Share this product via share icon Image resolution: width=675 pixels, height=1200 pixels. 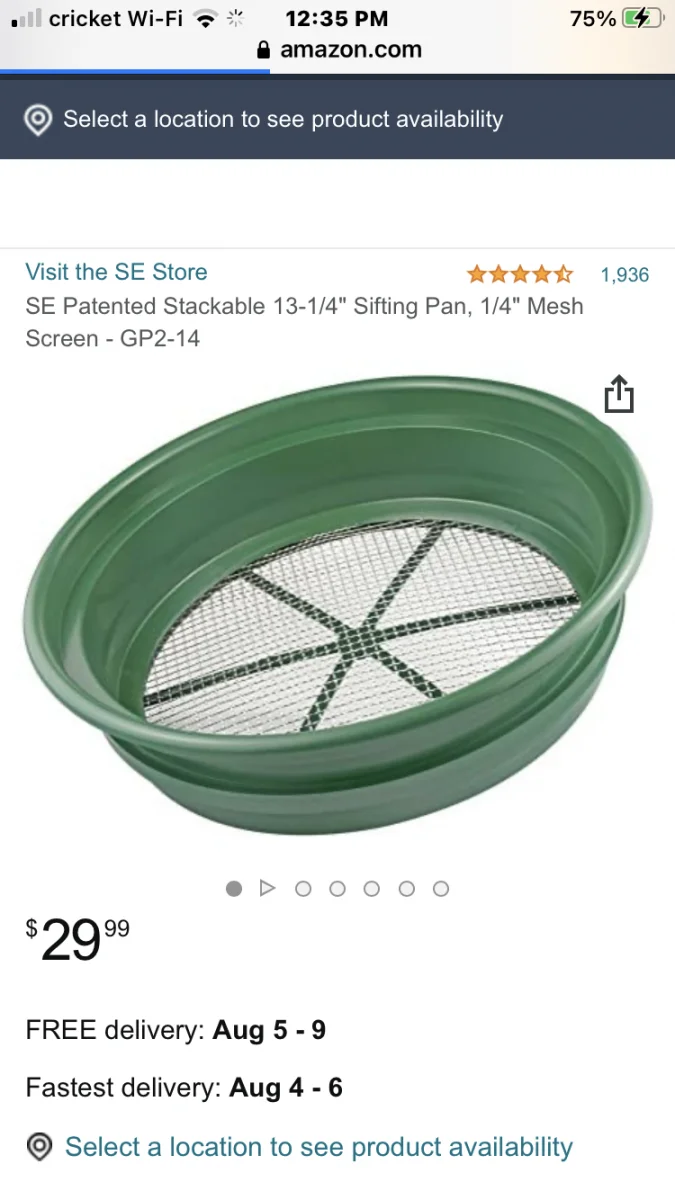pyautogui.click(x=619, y=394)
